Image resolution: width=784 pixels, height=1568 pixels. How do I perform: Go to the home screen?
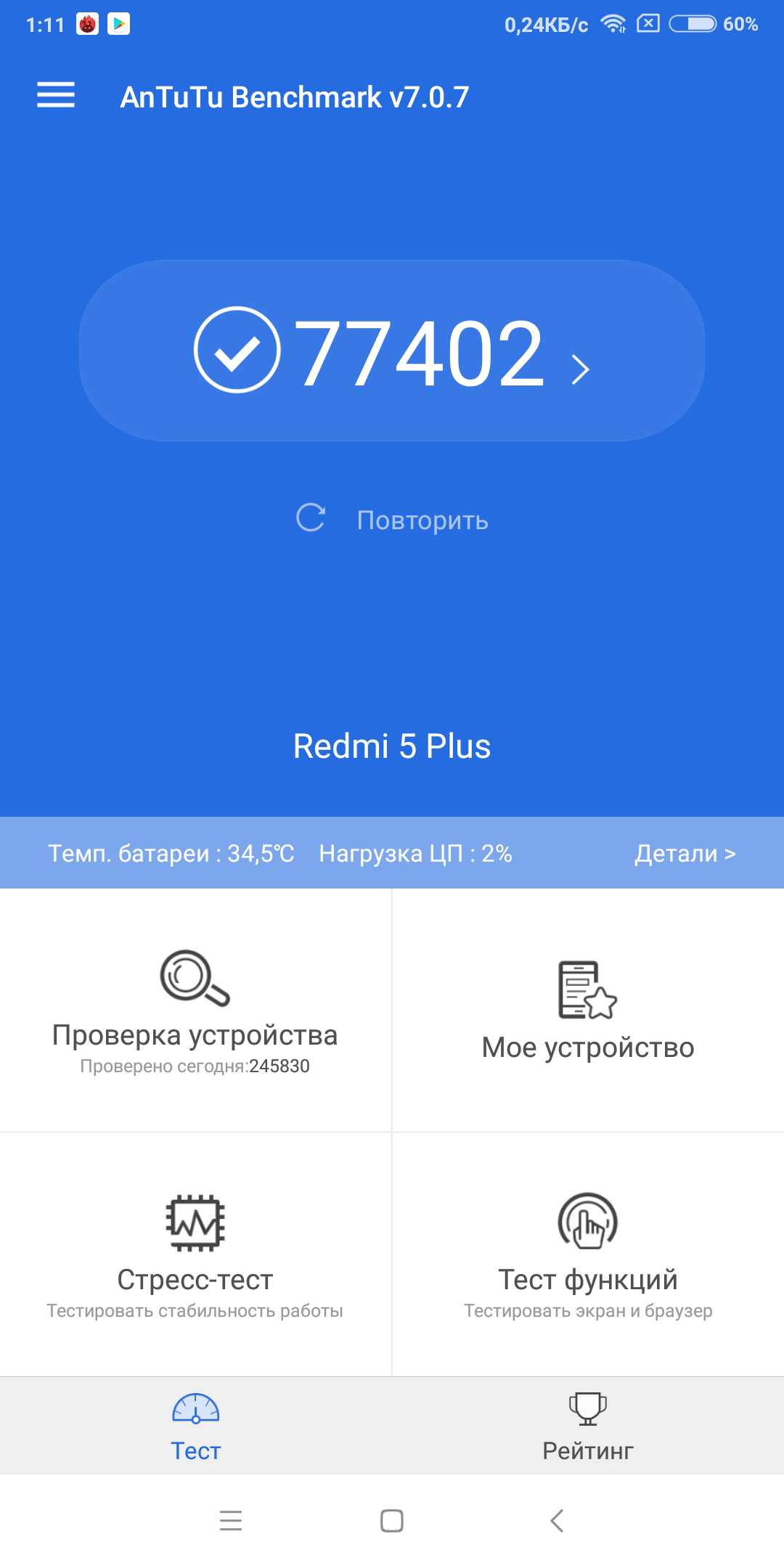(x=392, y=1520)
